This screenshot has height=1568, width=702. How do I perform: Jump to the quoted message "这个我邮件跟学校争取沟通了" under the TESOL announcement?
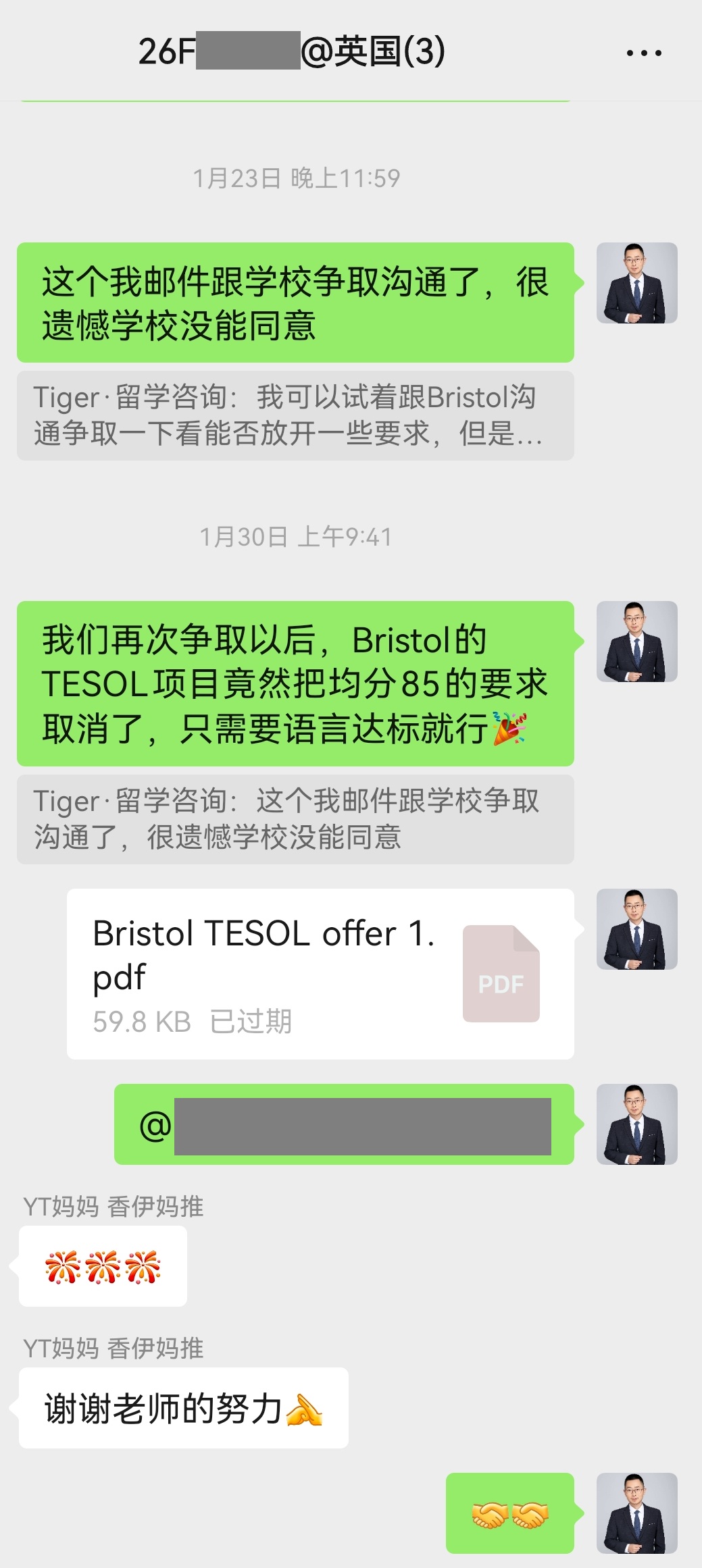[295, 819]
